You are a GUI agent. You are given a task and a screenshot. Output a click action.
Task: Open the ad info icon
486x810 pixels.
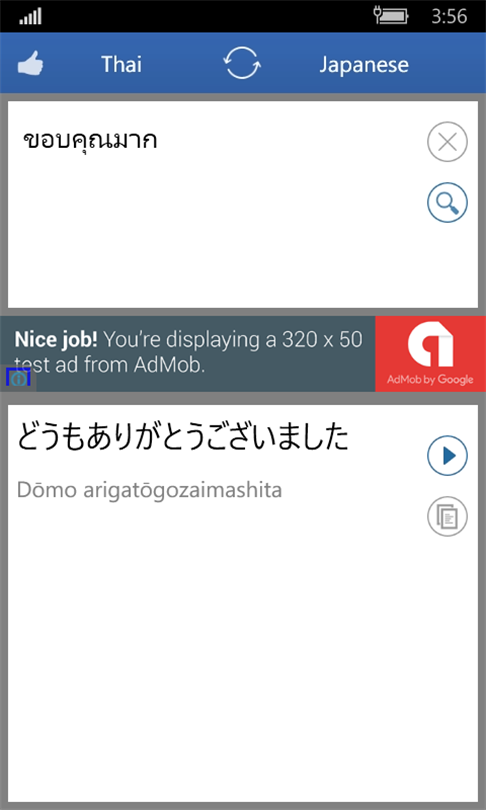(18, 379)
